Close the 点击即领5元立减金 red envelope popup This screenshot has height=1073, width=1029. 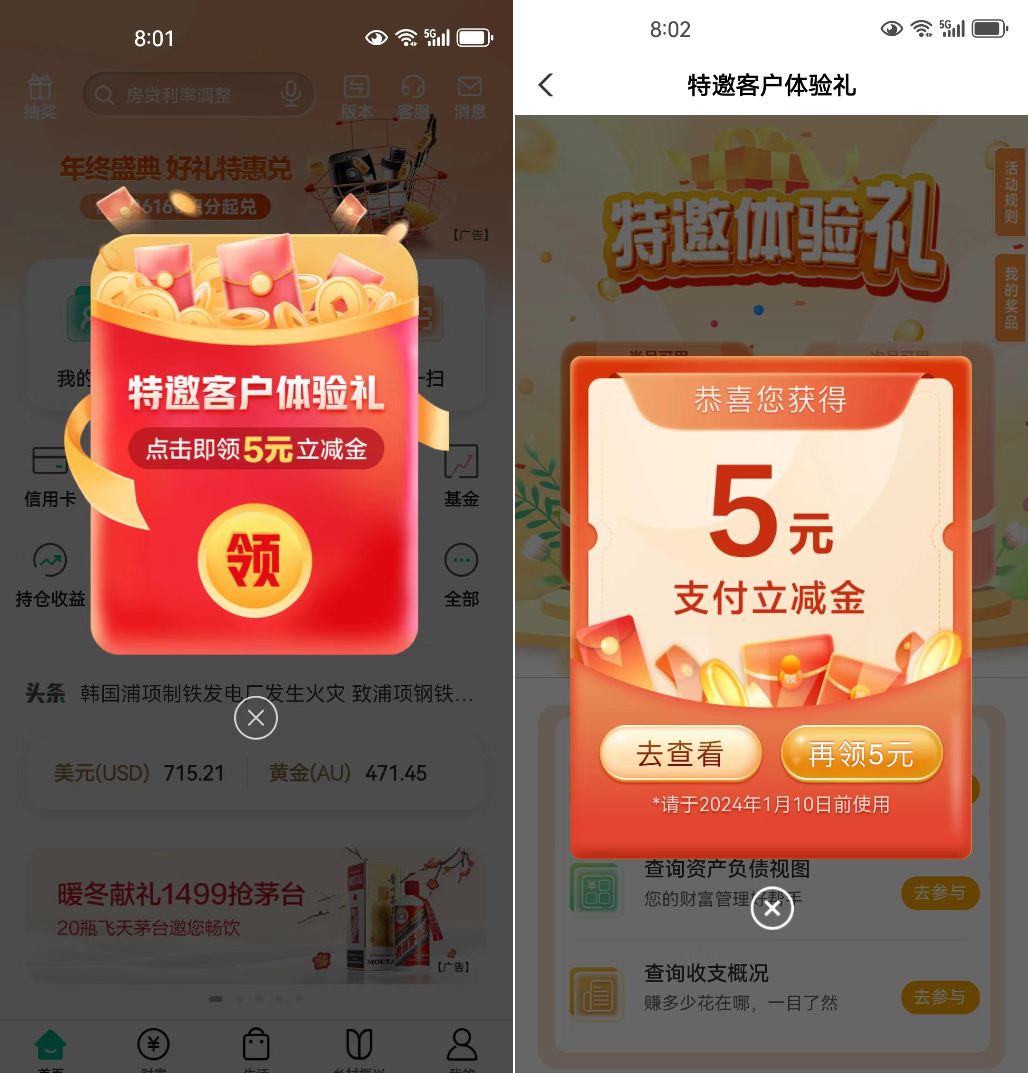[x=256, y=717]
